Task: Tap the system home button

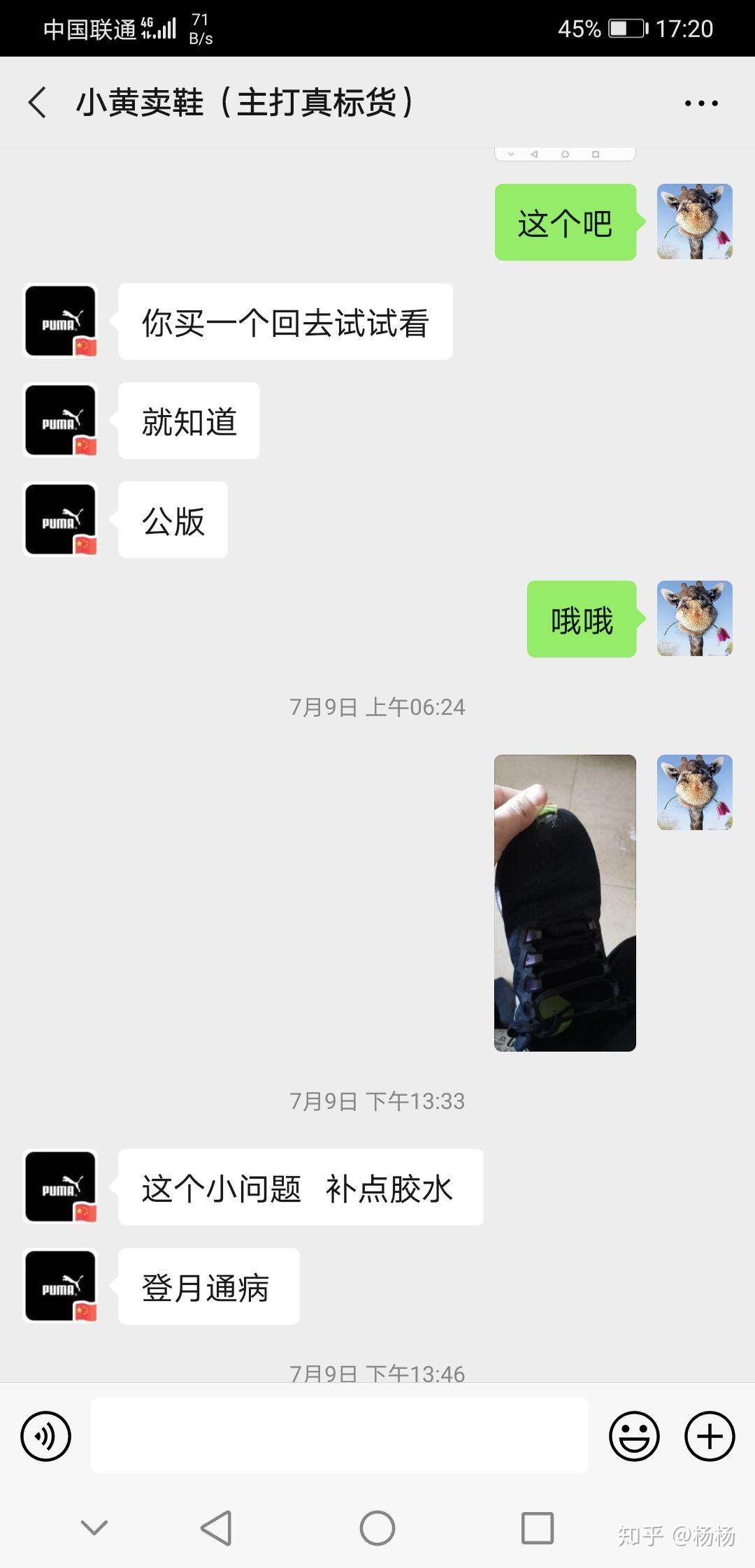Action: pyautogui.click(x=377, y=1528)
